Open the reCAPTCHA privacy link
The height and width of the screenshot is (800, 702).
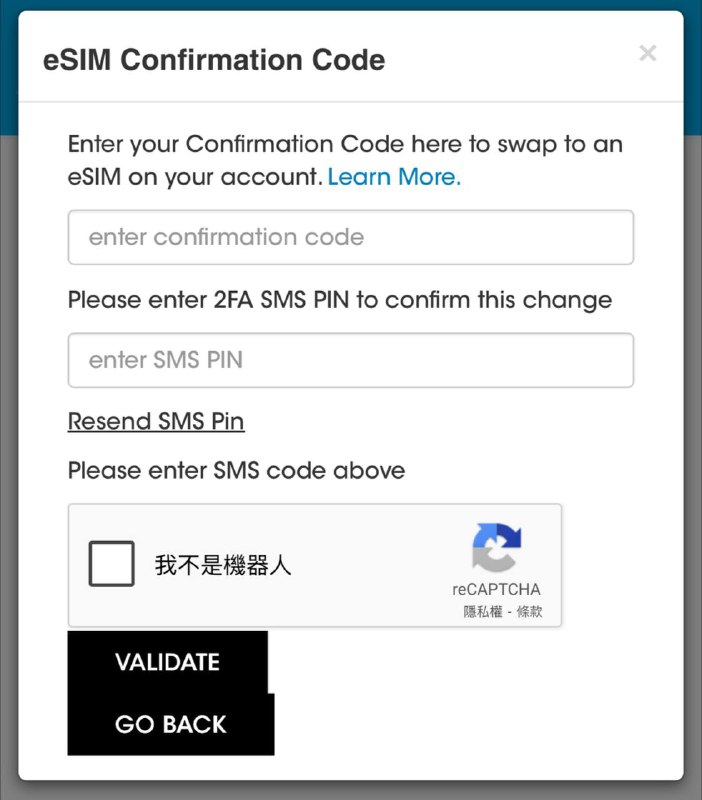pos(485,611)
